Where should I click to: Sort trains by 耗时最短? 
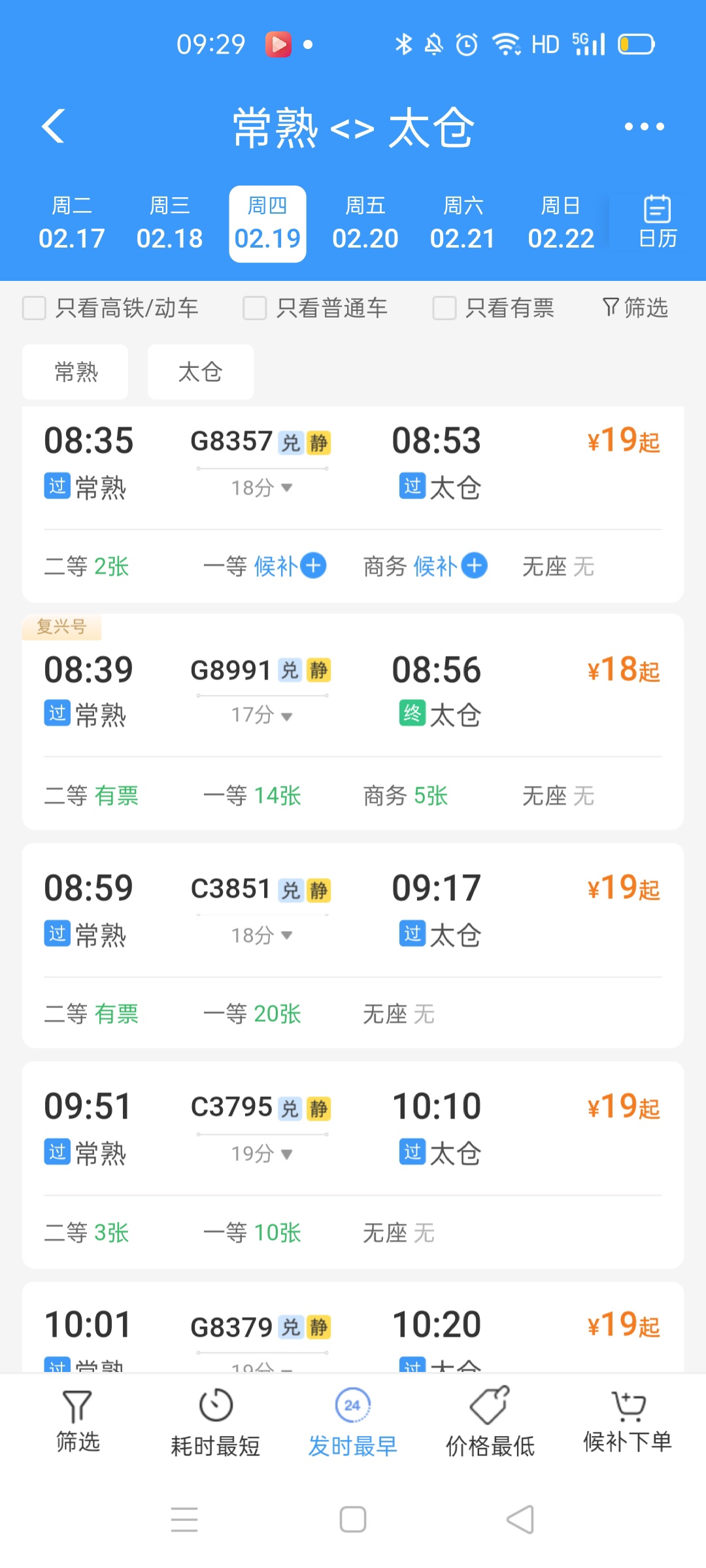coord(215,1422)
